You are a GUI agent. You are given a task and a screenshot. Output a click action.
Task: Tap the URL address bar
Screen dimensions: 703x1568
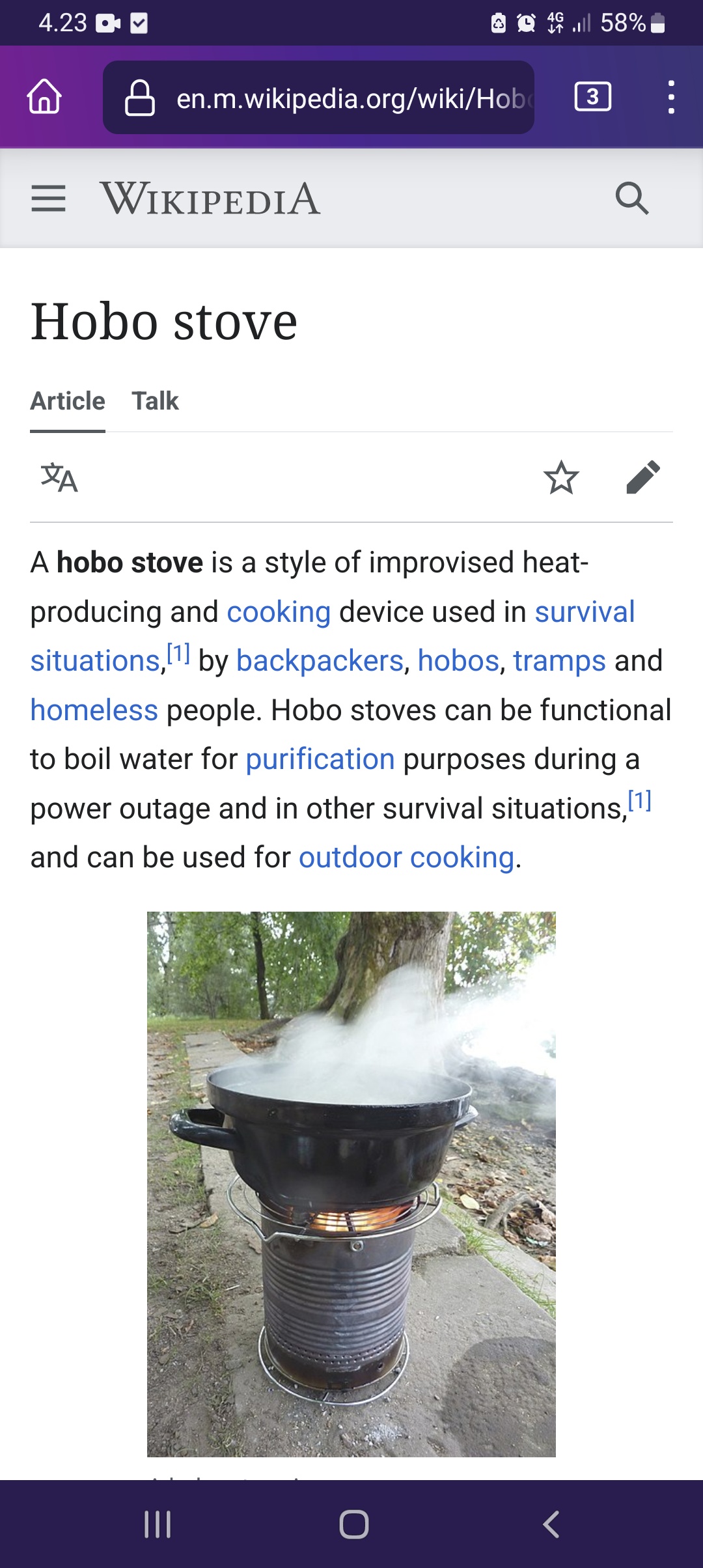coord(318,98)
